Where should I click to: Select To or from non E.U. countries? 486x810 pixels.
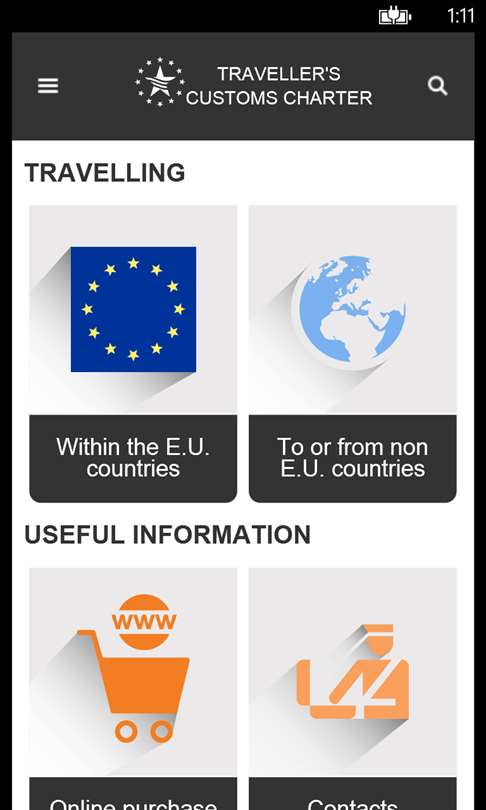353,354
